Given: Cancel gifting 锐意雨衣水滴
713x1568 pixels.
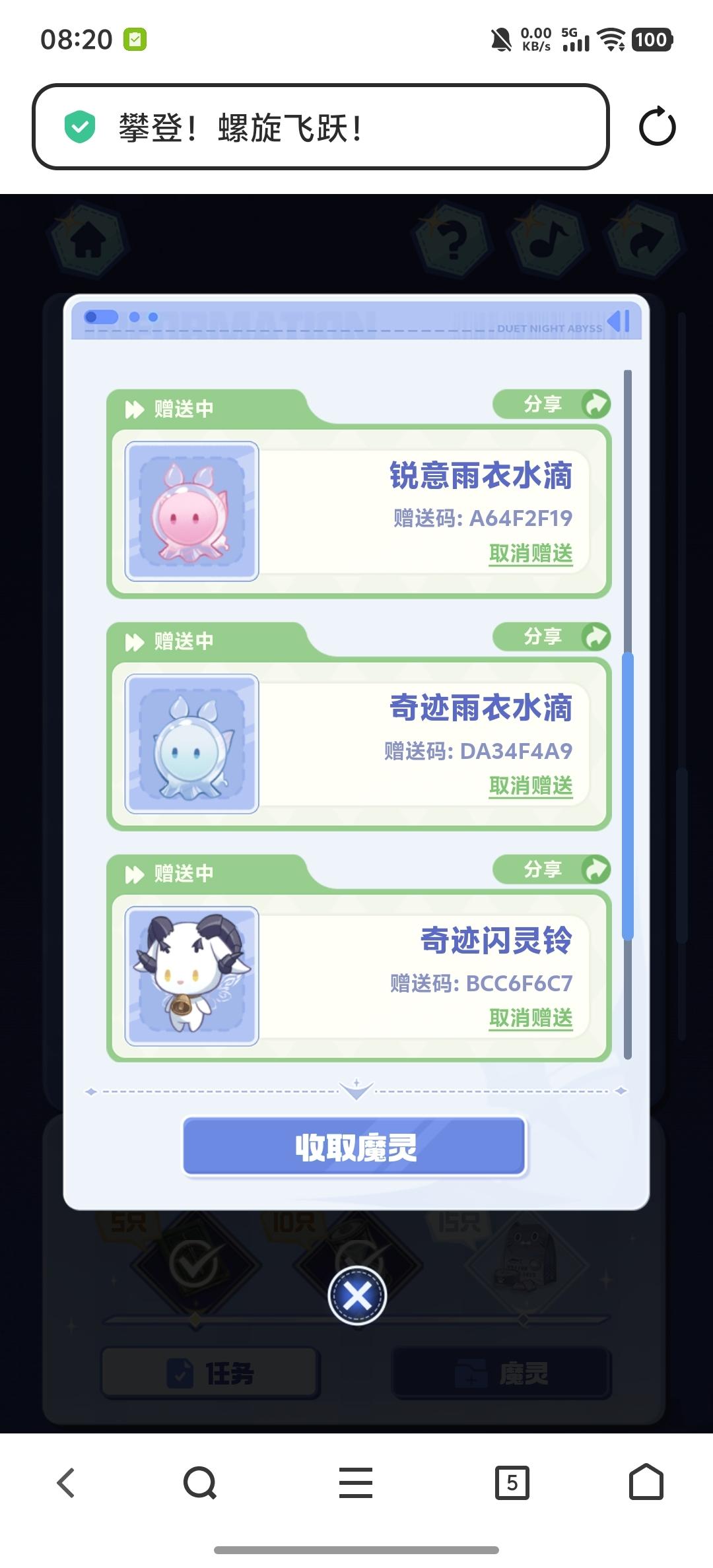Looking at the screenshot, I should click(x=531, y=554).
